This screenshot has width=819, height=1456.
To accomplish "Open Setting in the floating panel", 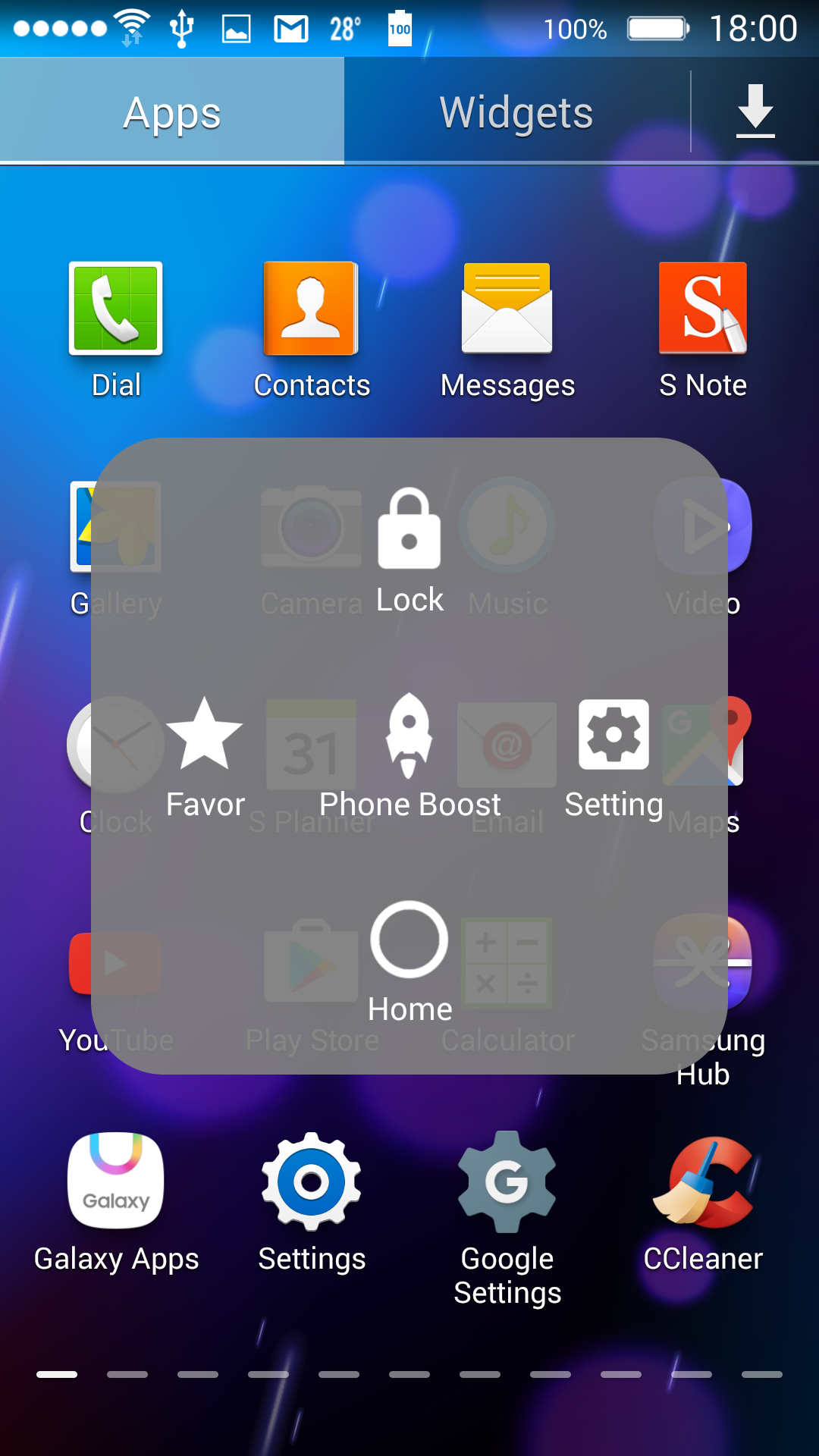I will (614, 757).
